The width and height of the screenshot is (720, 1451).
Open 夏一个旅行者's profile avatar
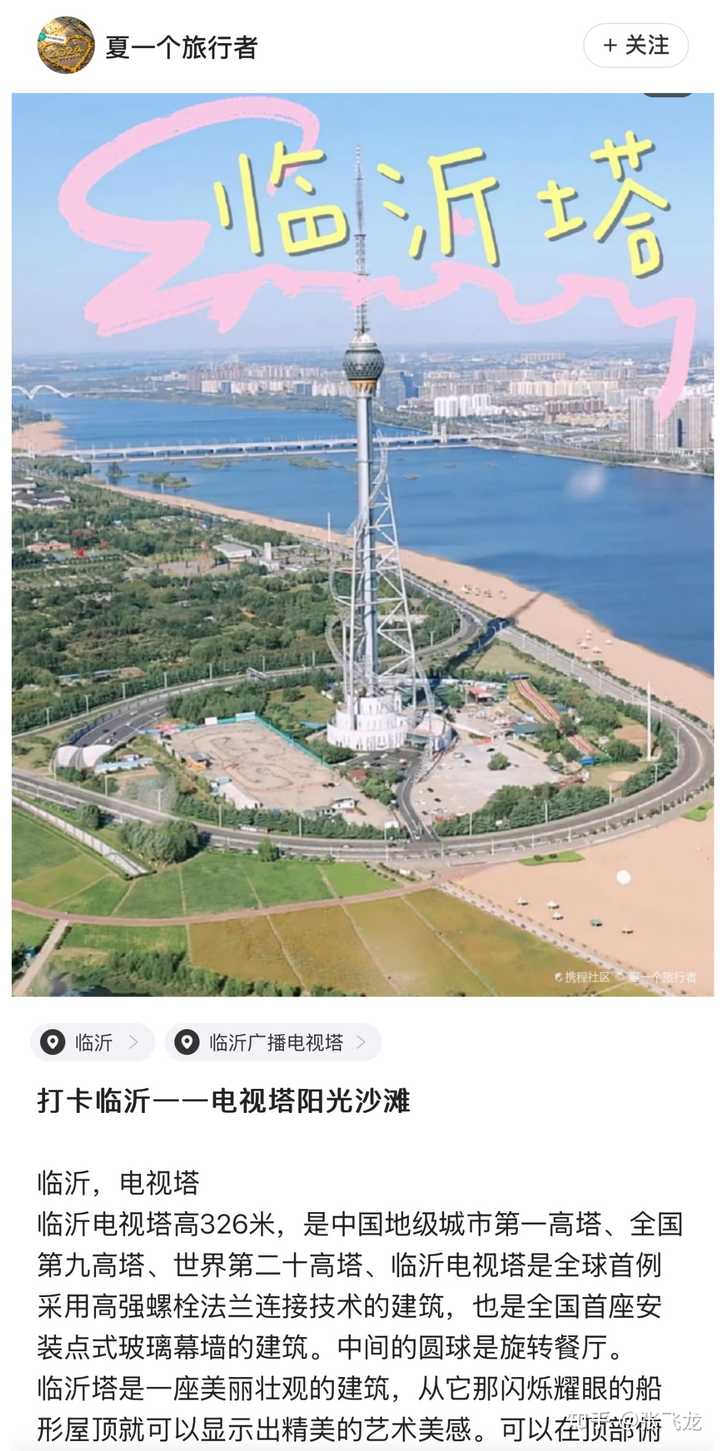(x=66, y=45)
